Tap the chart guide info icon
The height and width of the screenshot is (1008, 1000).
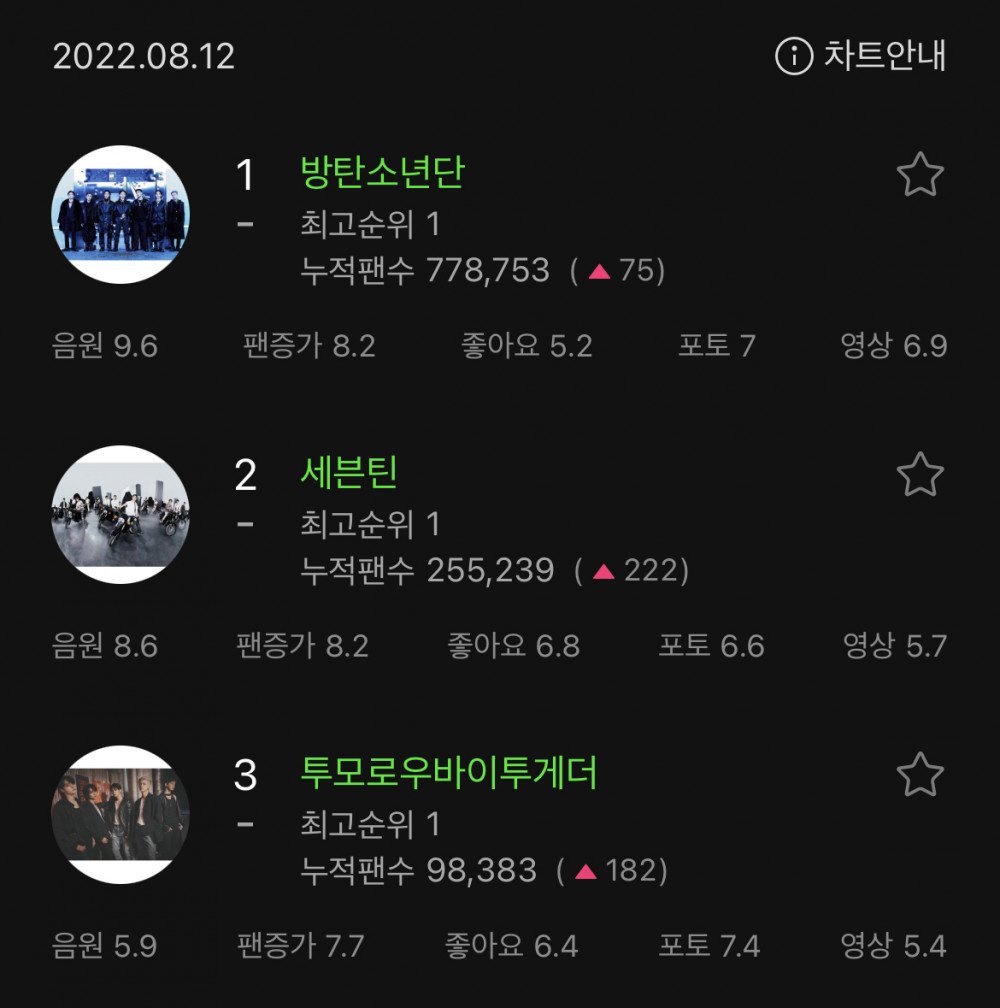pyautogui.click(x=792, y=57)
